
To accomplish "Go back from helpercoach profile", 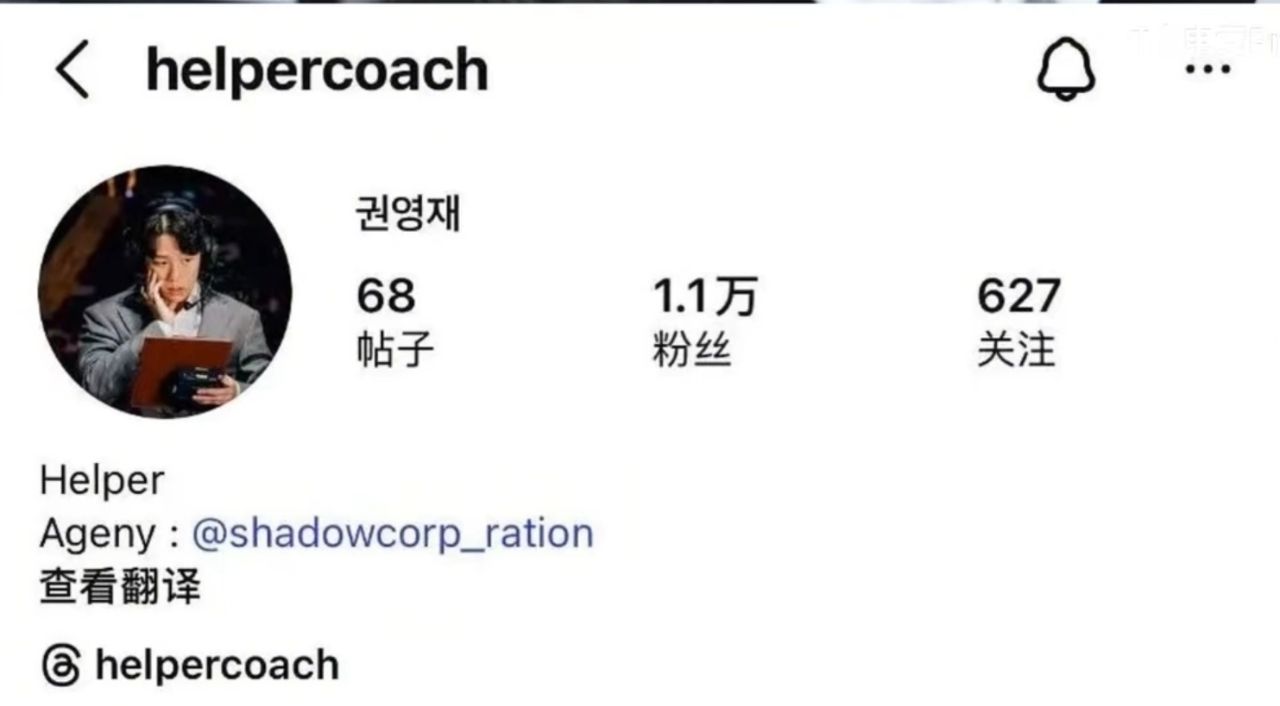I will pyautogui.click(x=72, y=70).
